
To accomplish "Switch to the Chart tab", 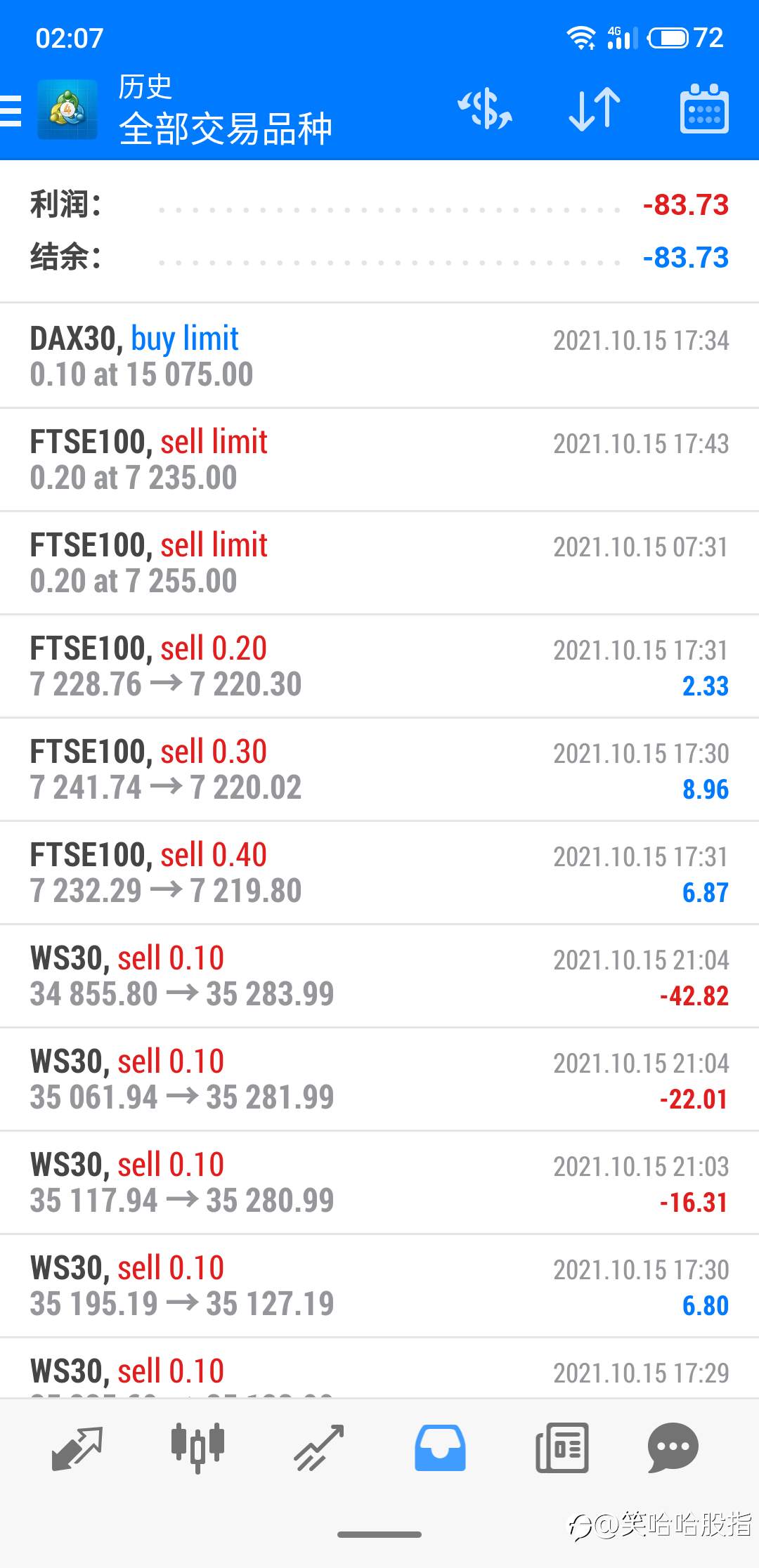I will point(198,1448).
